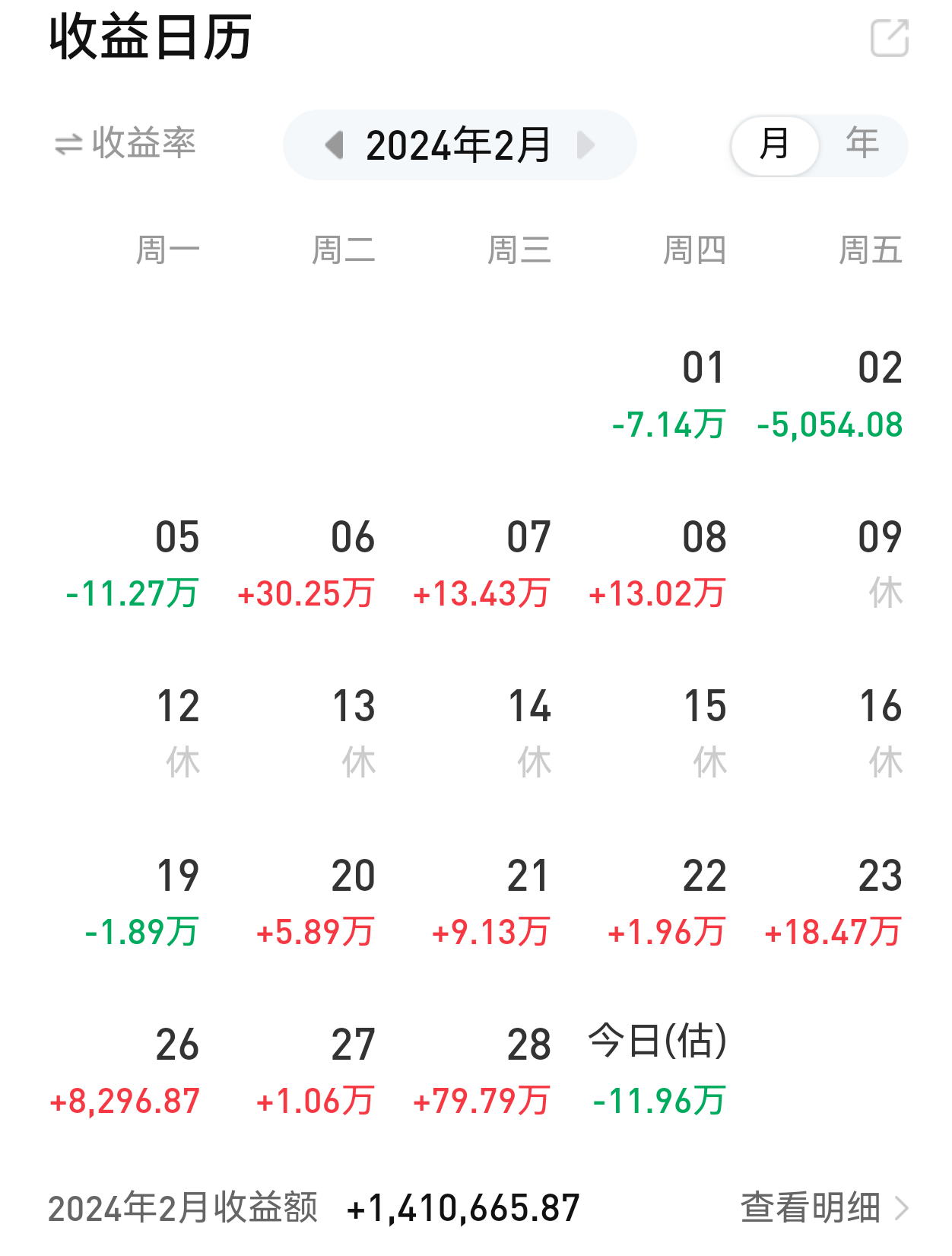Open the 2024年2月 month picker
This screenshot has width=952, height=1256.
click(x=459, y=145)
